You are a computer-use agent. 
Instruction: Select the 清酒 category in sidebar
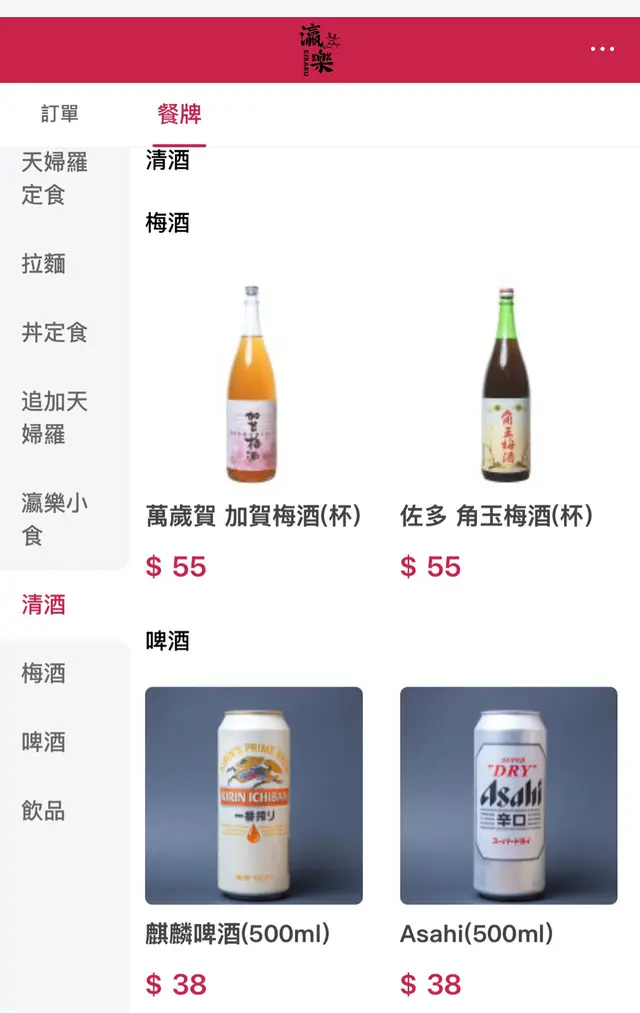click(44, 604)
